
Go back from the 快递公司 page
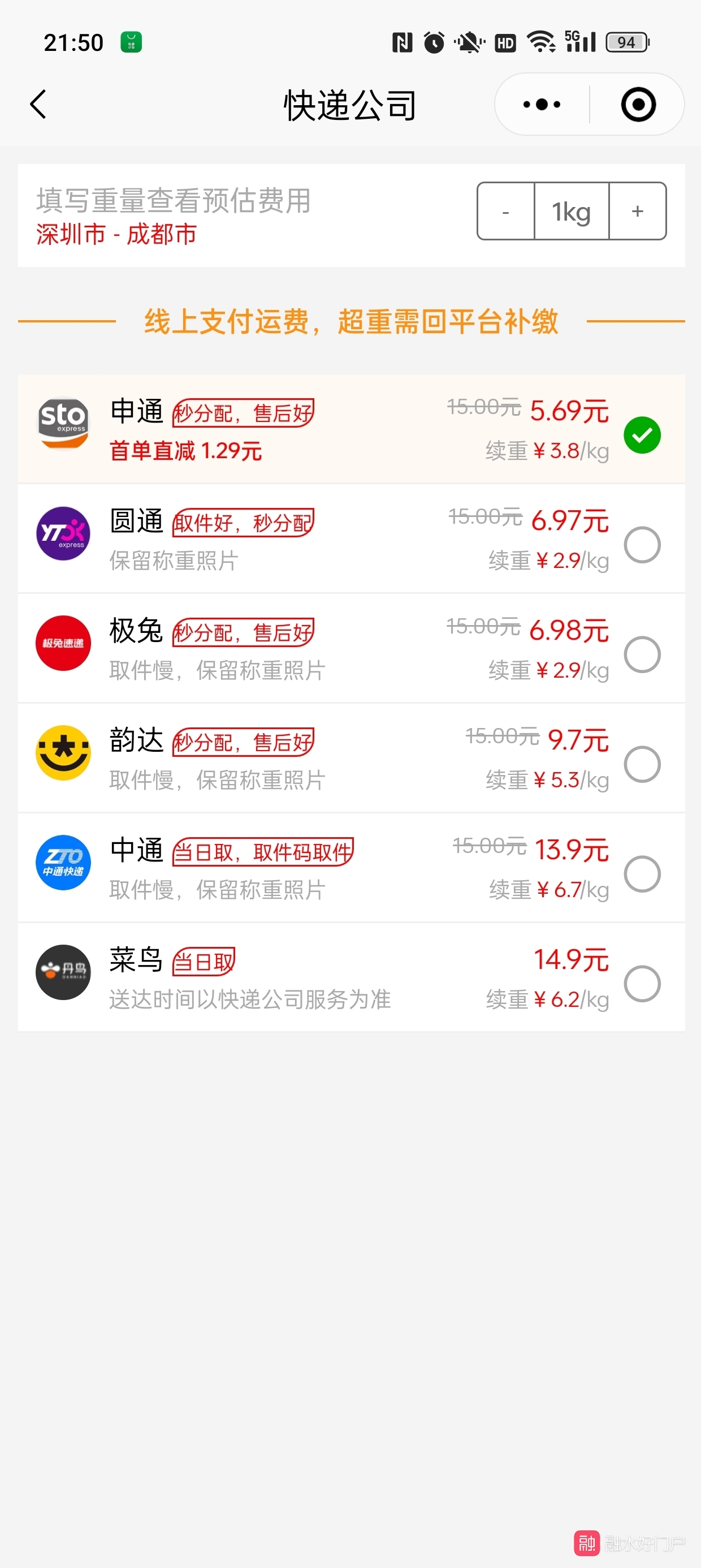(x=38, y=104)
